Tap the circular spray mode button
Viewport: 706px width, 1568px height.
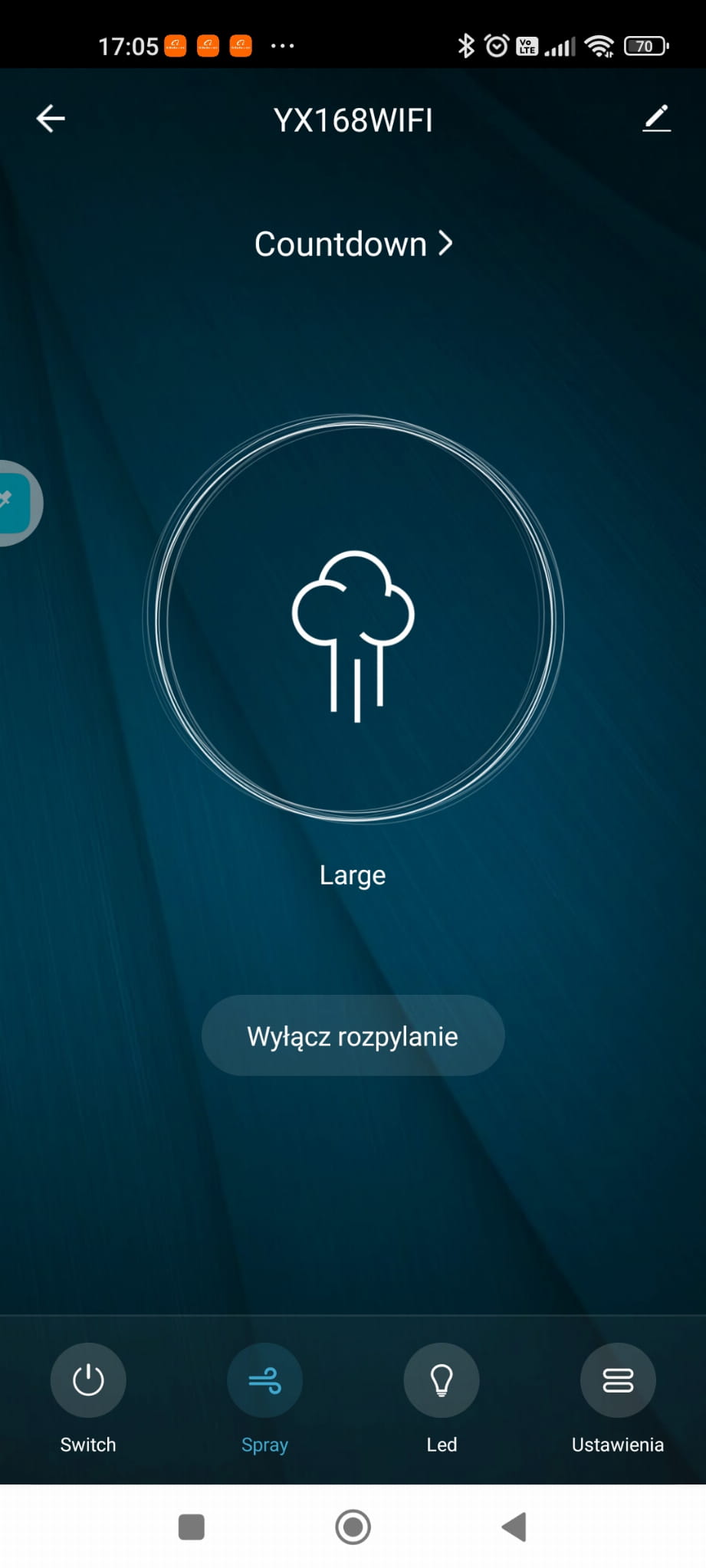click(x=353, y=619)
